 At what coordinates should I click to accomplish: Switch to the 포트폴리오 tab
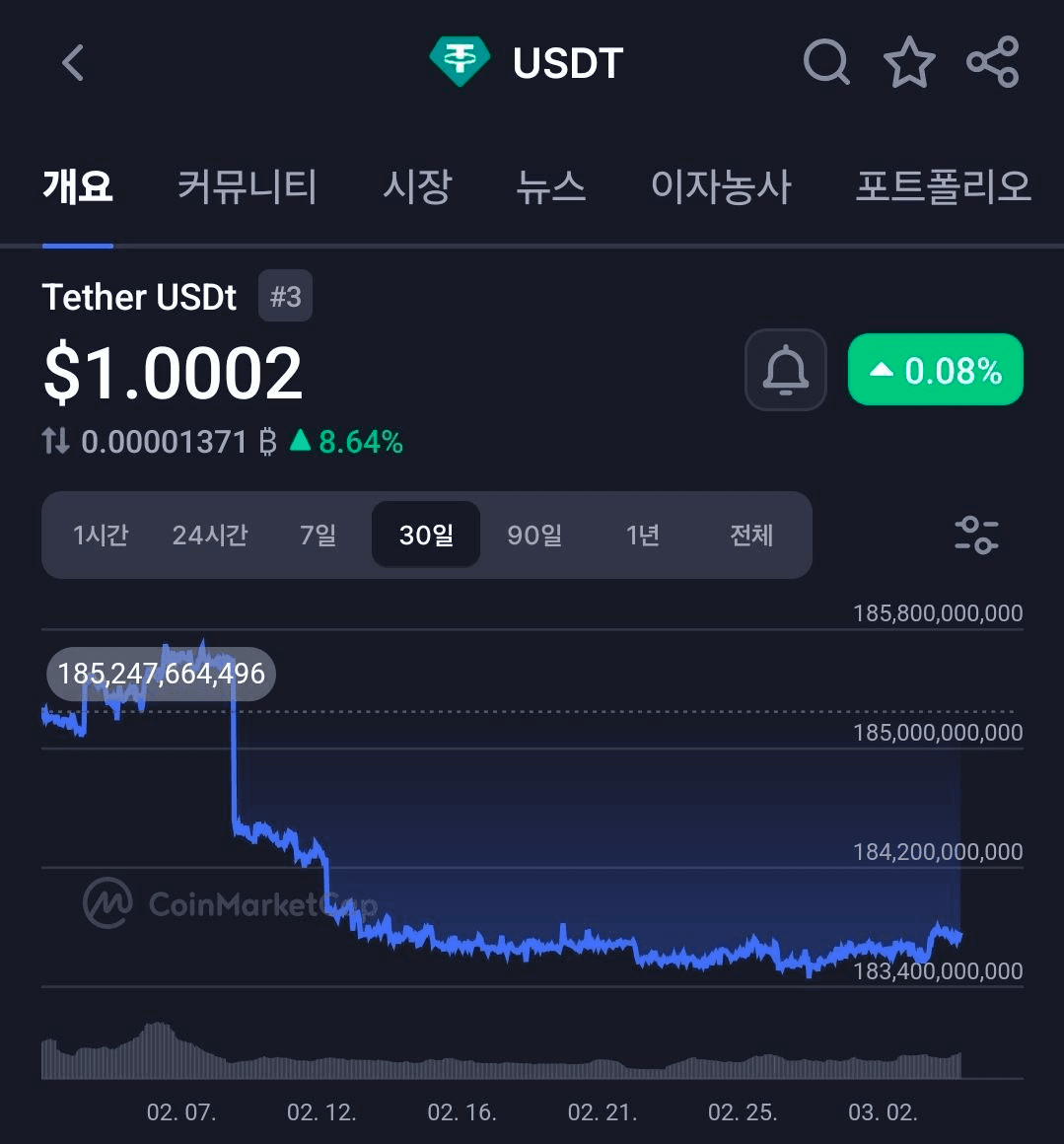point(943,186)
